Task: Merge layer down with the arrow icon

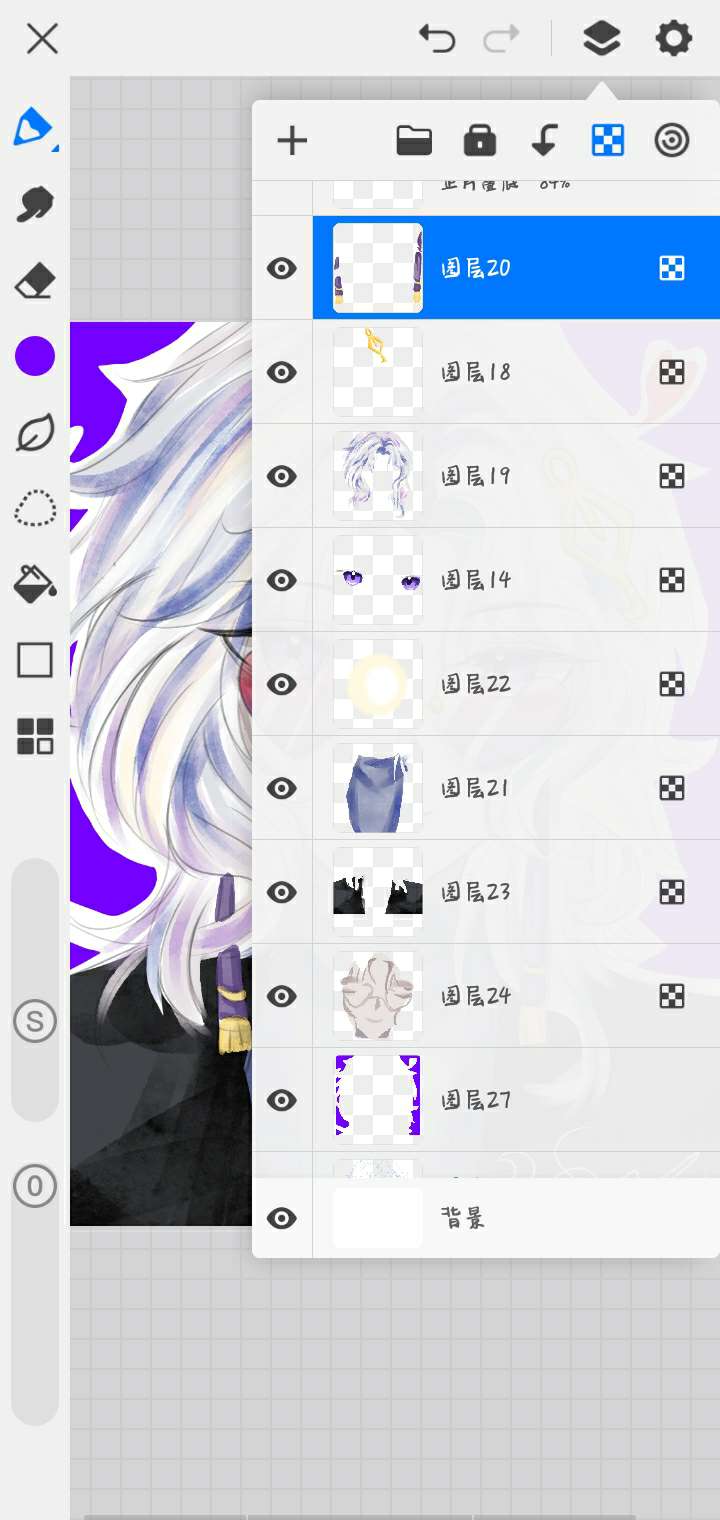Action: 544,141
